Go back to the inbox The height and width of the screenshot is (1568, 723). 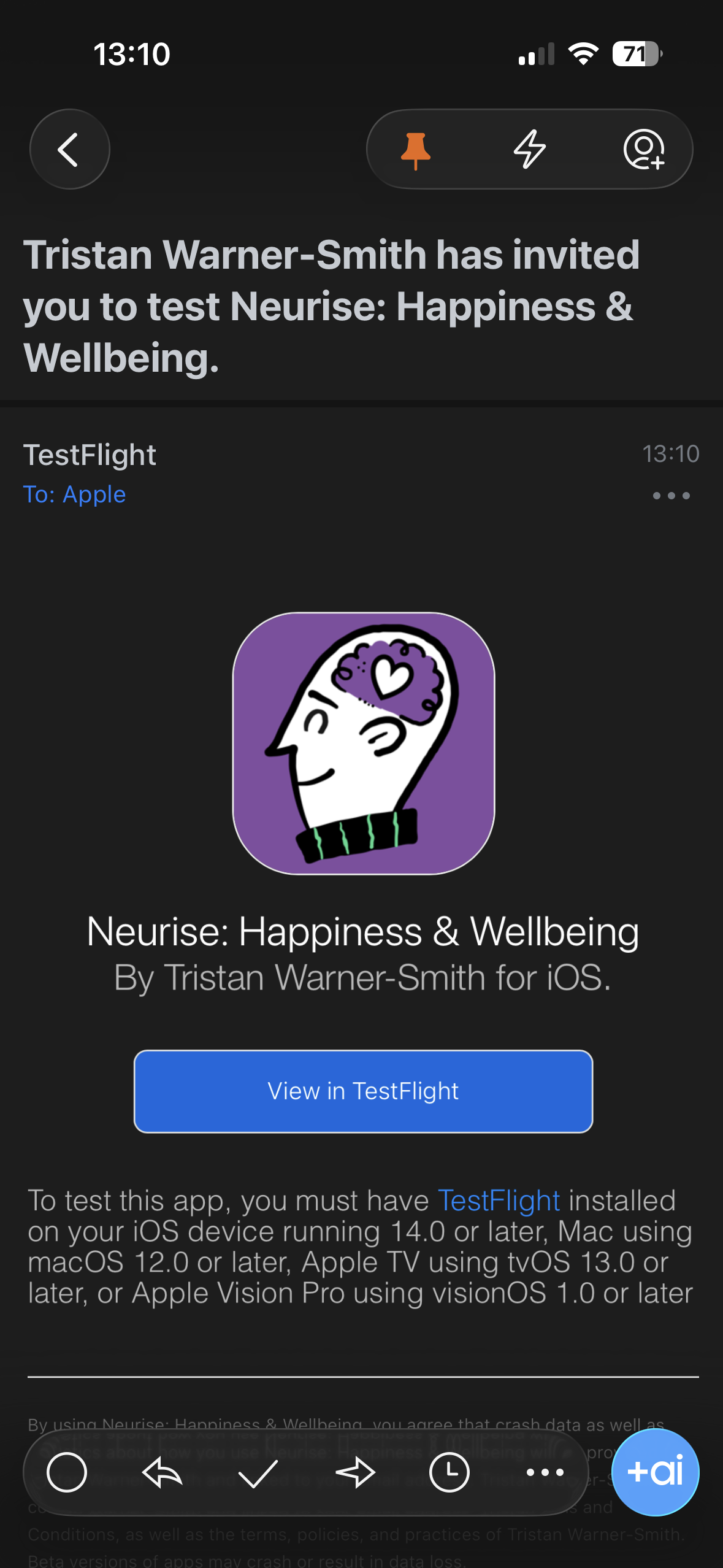coord(69,149)
